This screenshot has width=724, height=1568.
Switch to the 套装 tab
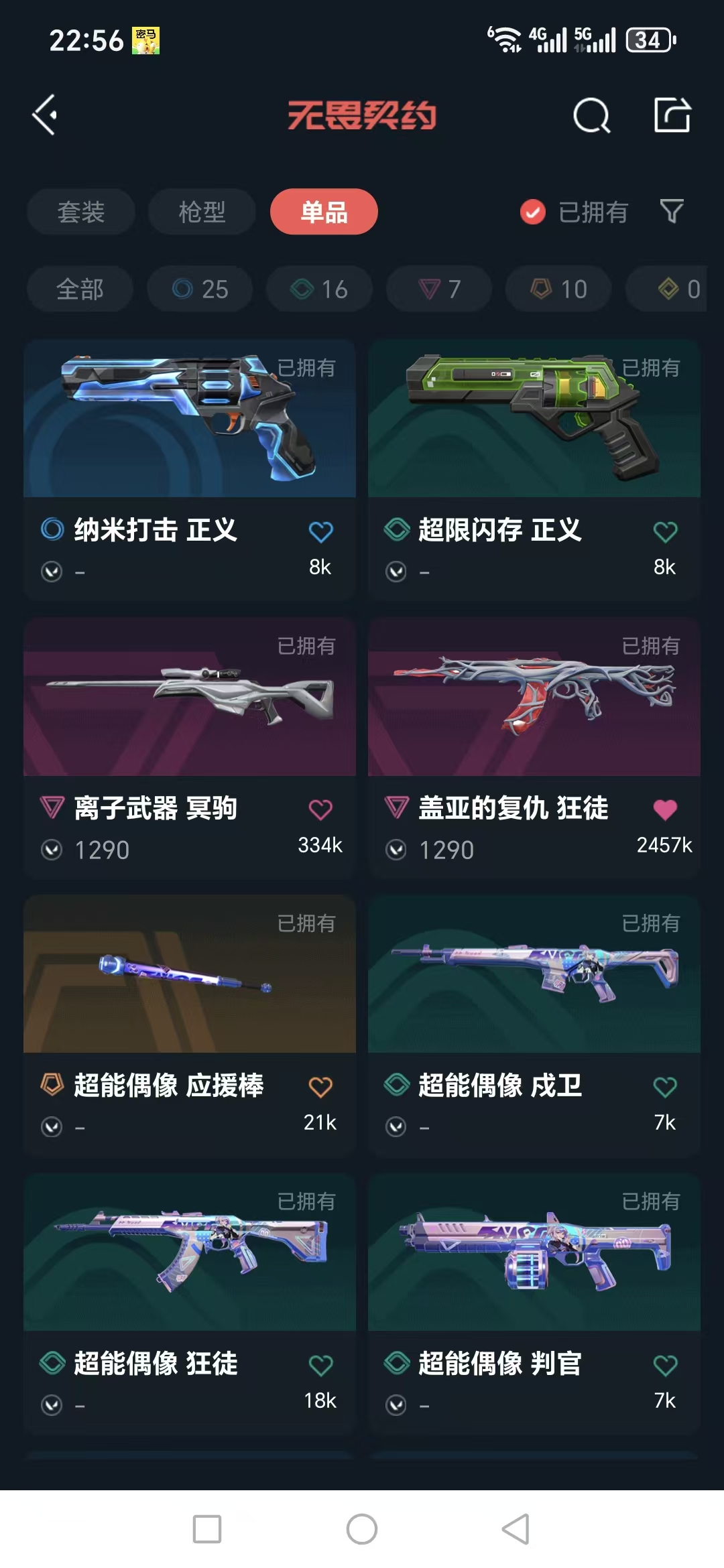pos(81,212)
